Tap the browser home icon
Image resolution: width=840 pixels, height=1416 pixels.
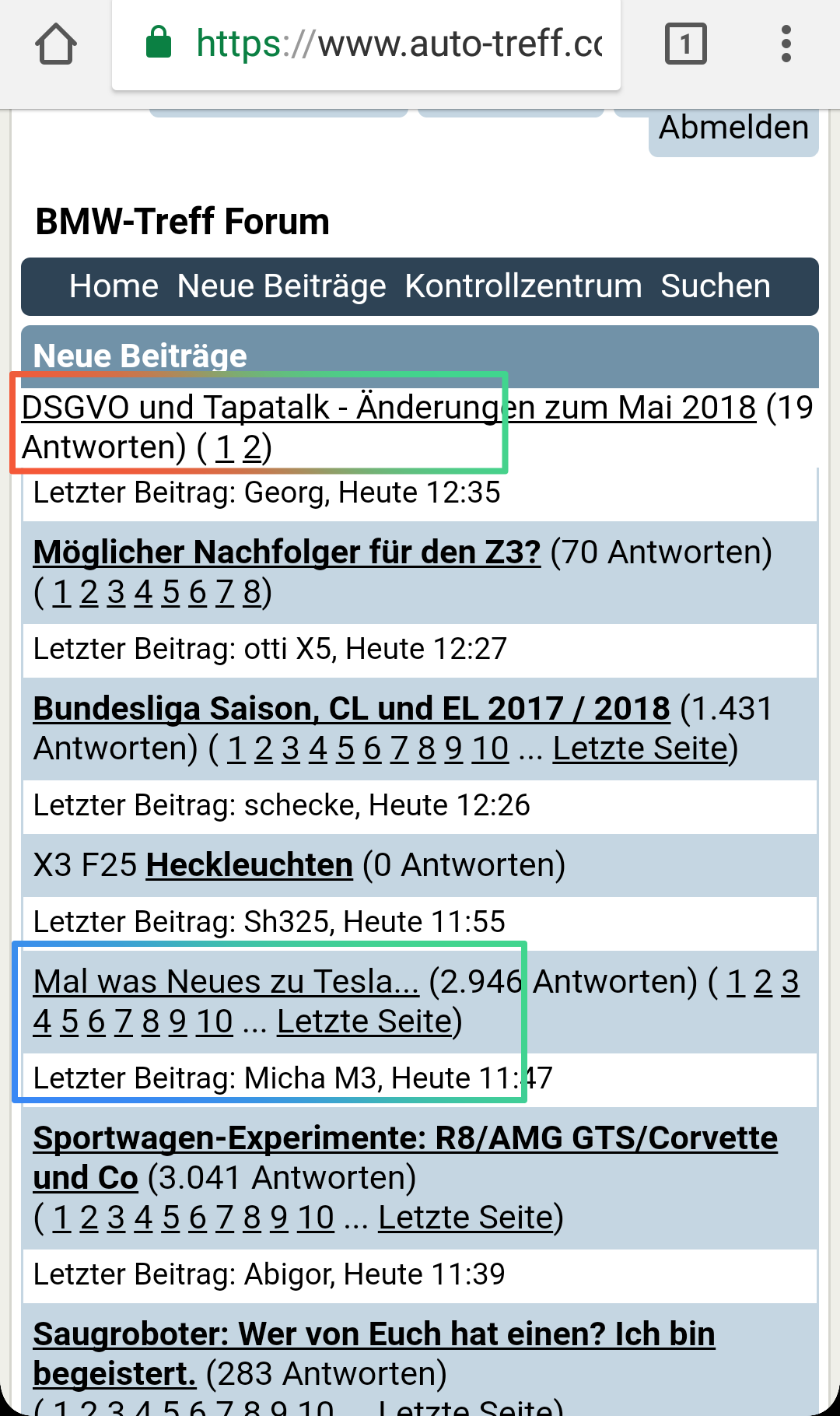coord(56,44)
